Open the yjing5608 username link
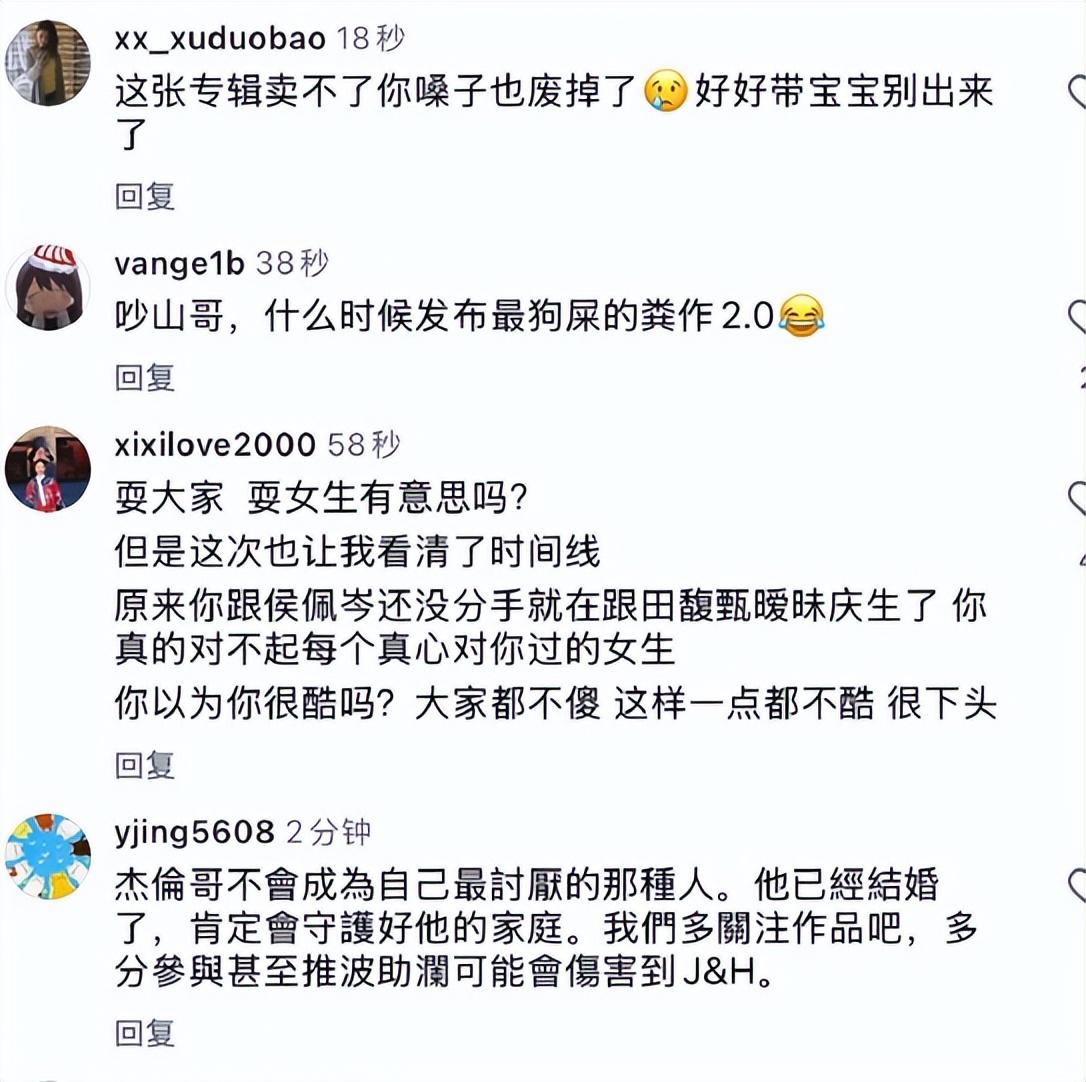1086x1082 pixels. pyautogui.click(x=194, y=831)
